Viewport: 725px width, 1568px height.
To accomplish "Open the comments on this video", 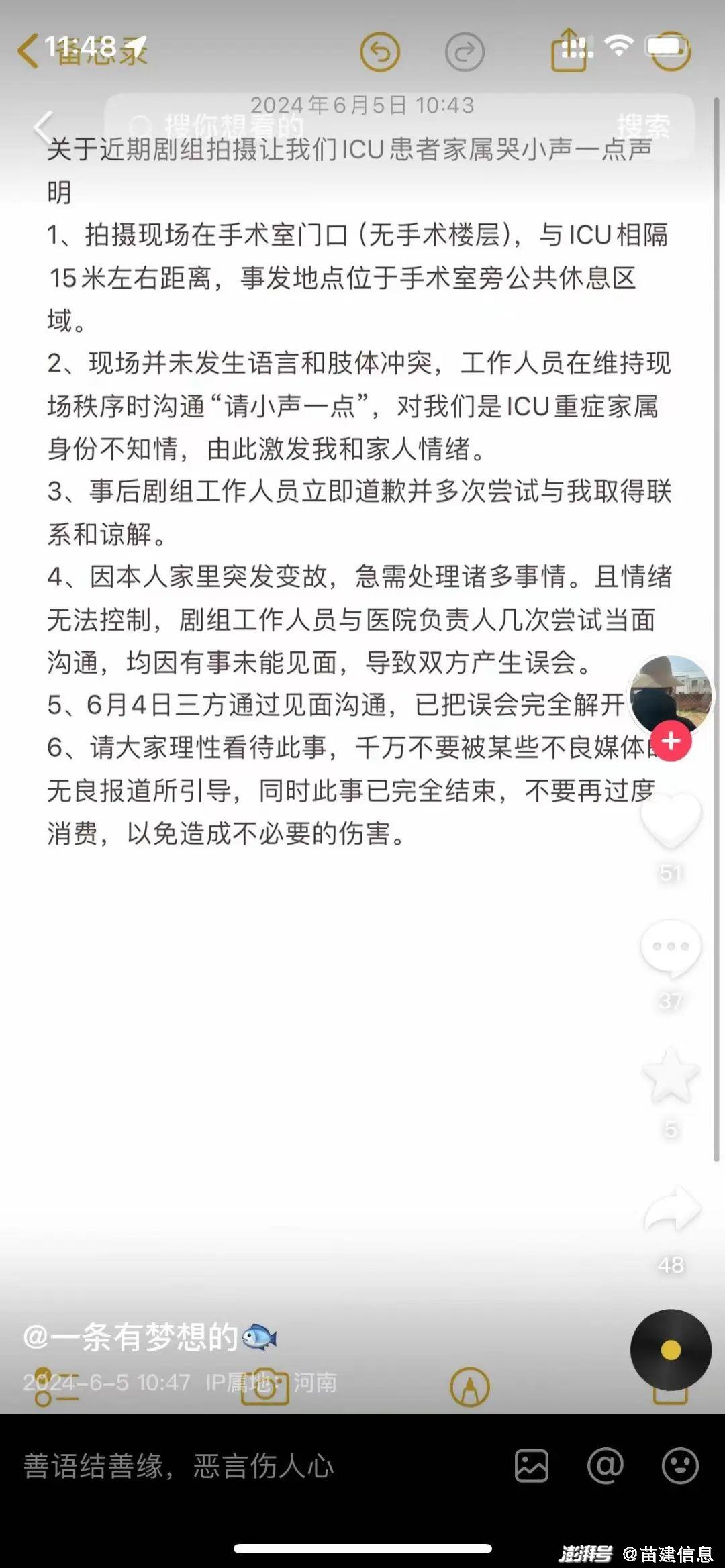I will (x=671, y=947).
